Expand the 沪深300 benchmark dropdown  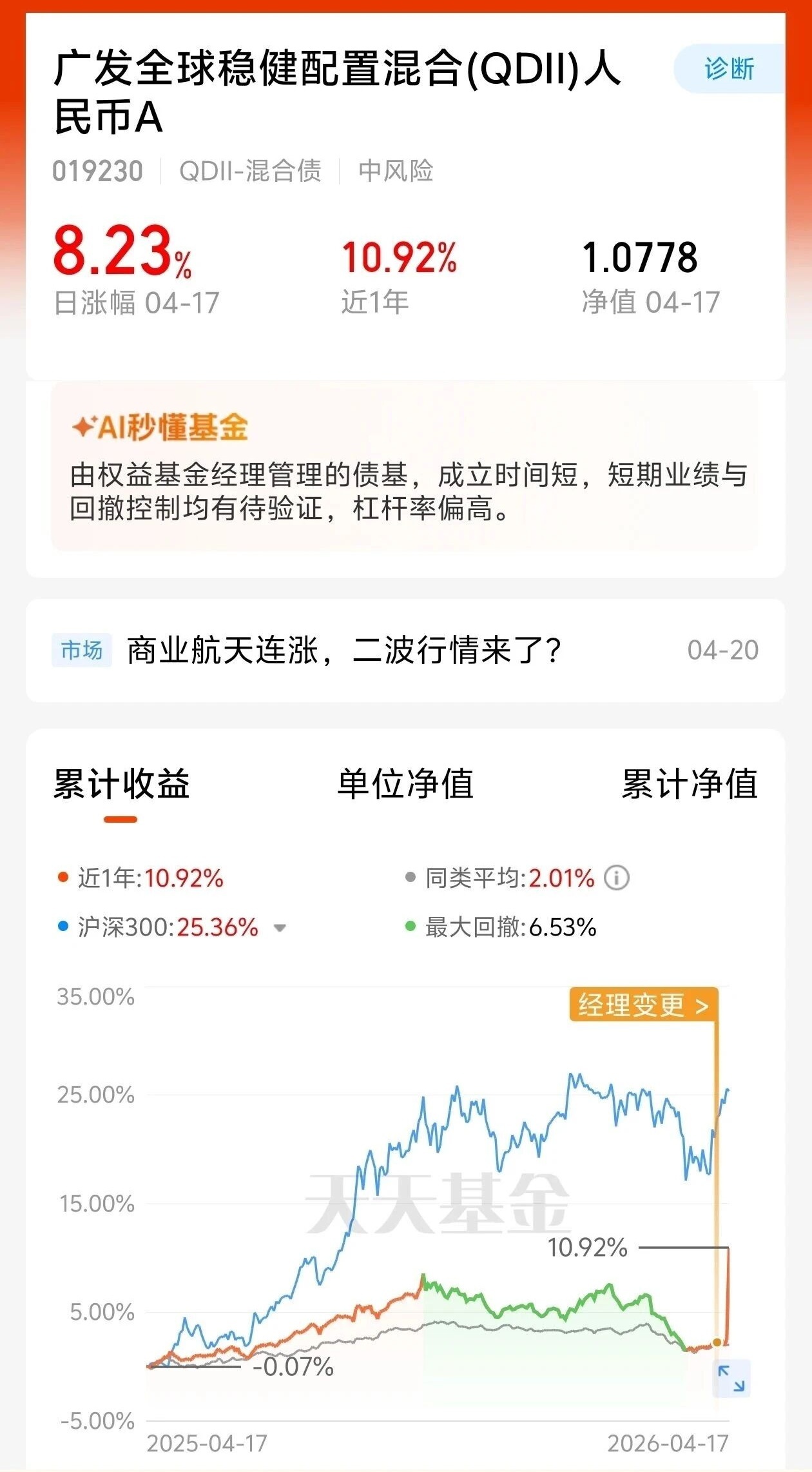(280, 928)
